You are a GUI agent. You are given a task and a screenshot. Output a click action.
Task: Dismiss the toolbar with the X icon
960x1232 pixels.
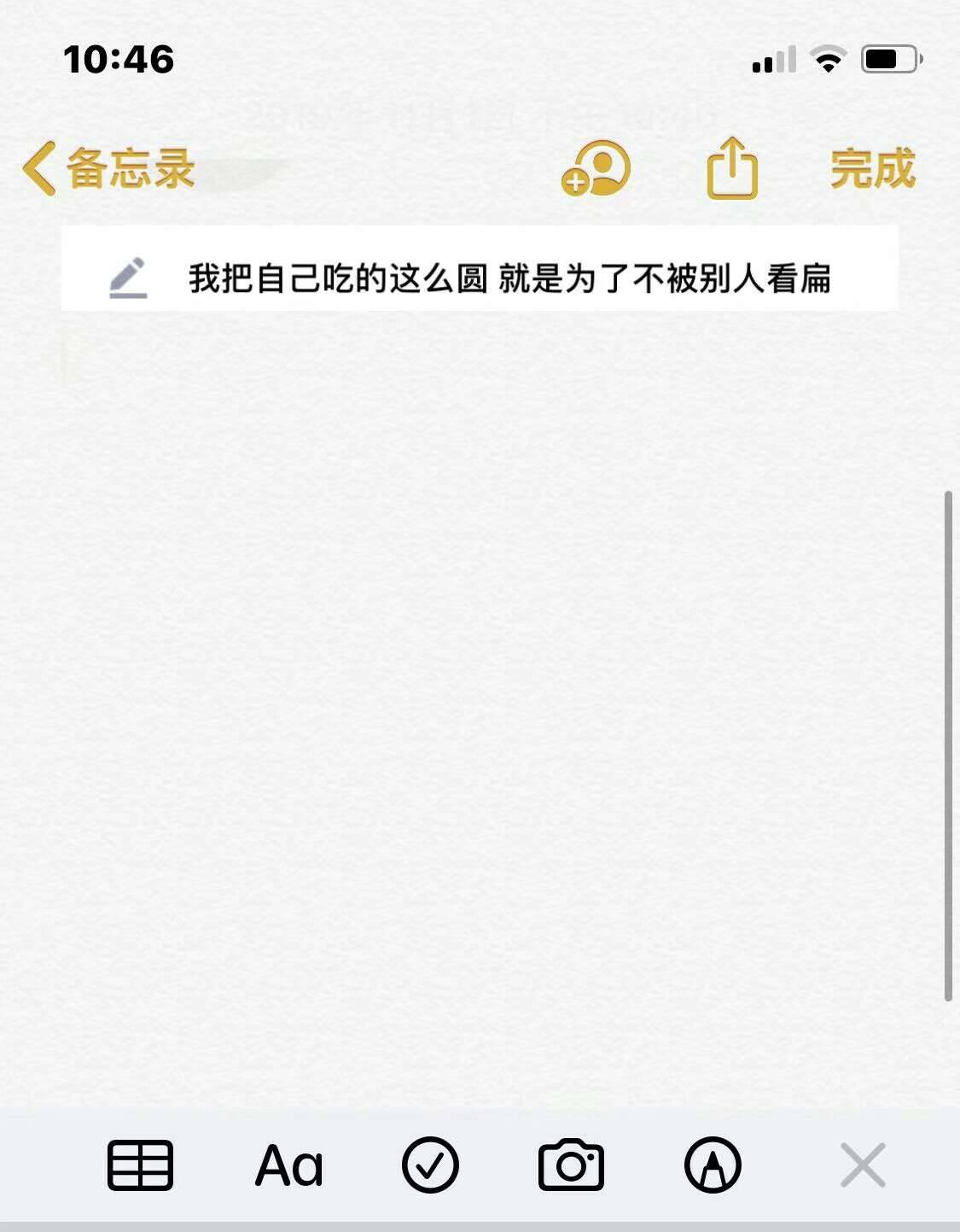pyautogui.click(x=862, y=1163)
